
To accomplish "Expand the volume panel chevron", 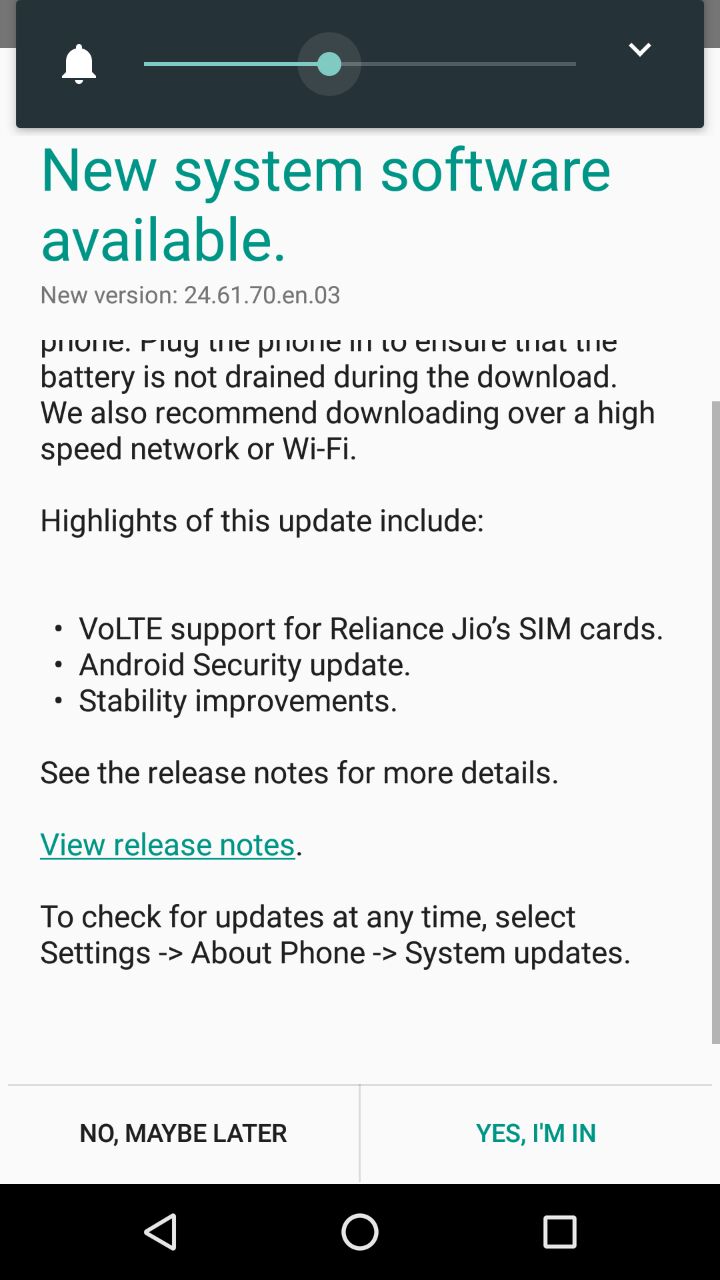I will point(640,50).
